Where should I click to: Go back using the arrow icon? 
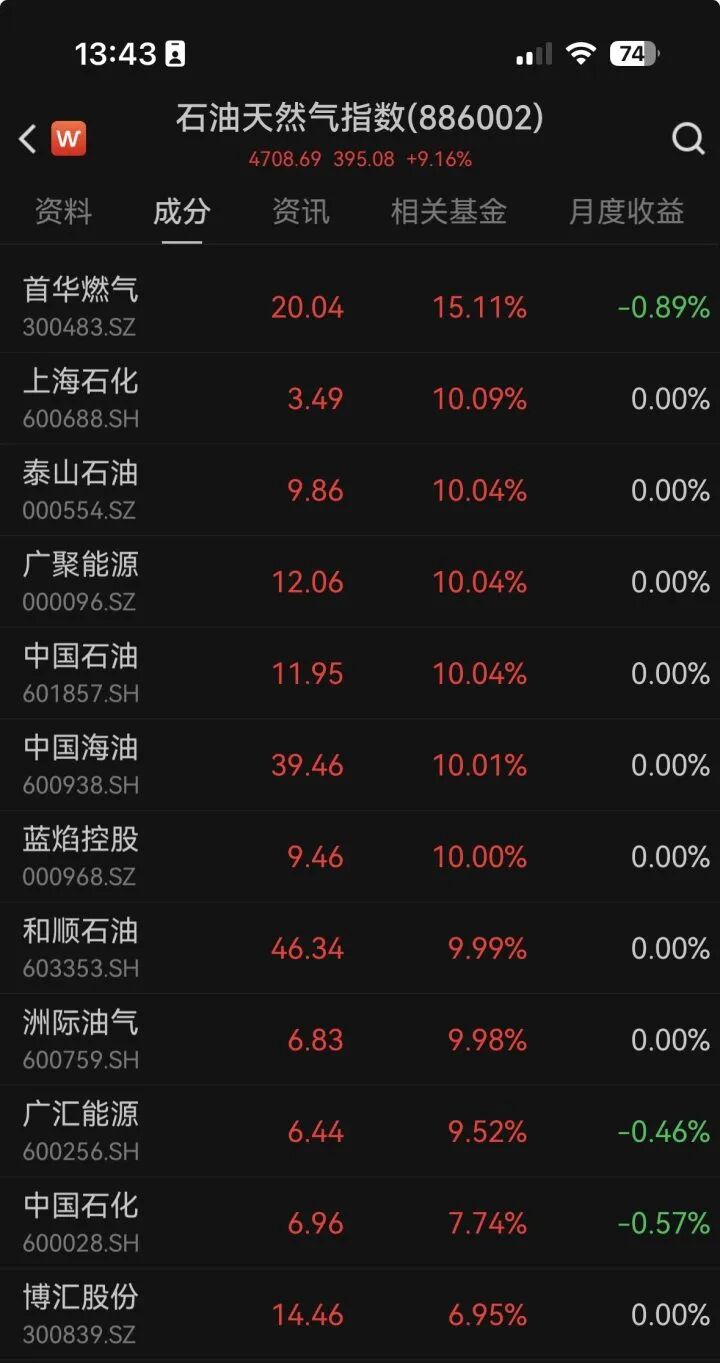28,138
